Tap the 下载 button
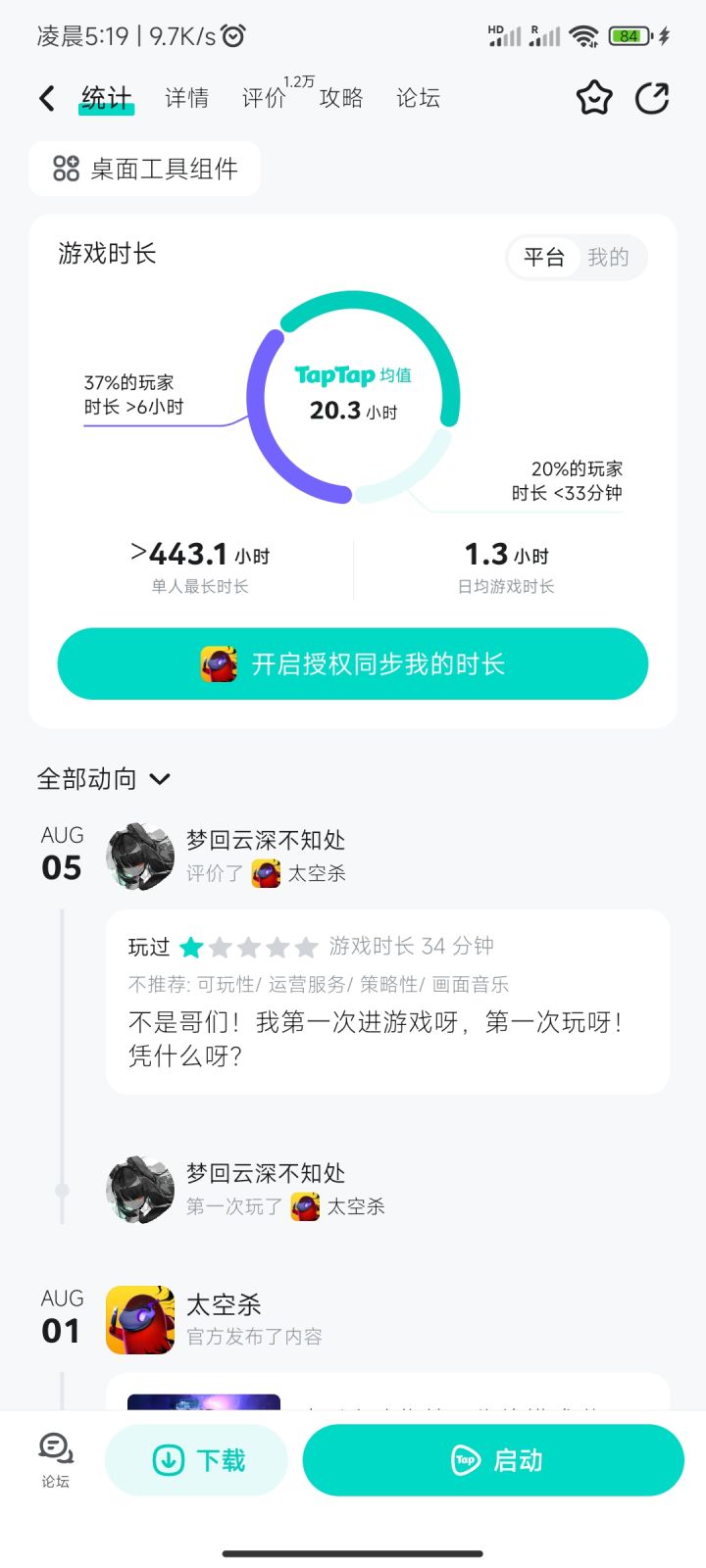Screen dimensions: 706x1568 pyautogui.click(x=196, y=1460)
